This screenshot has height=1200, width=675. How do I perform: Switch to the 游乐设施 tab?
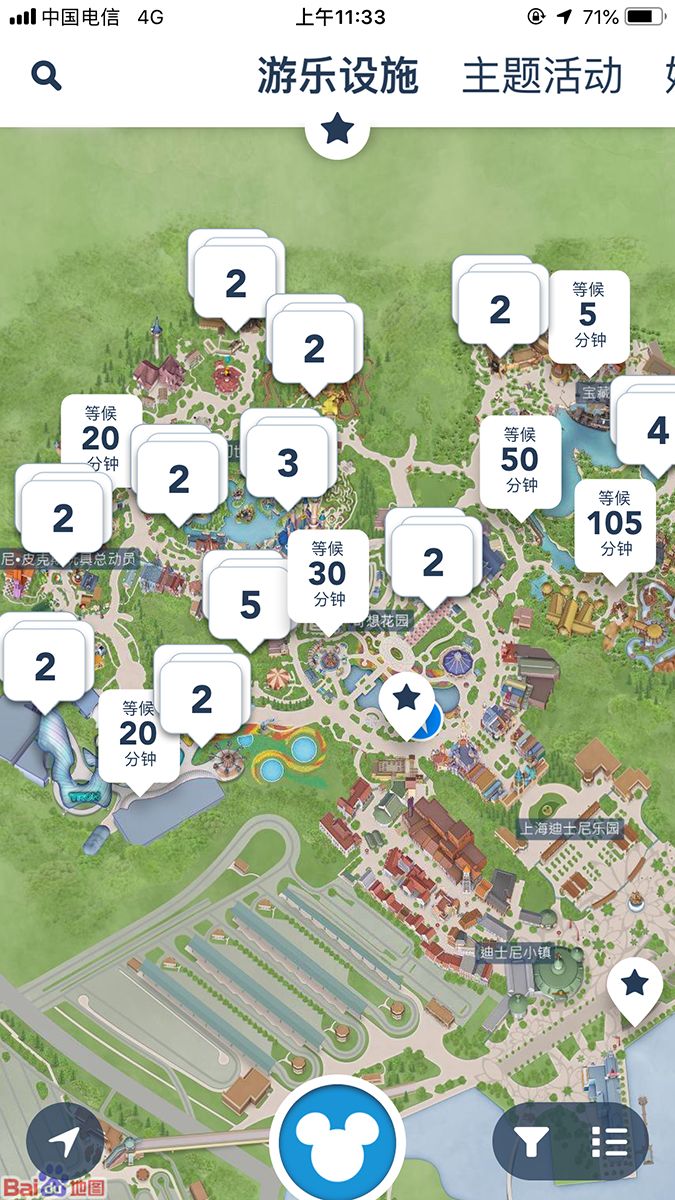click(x=338, y=77)
